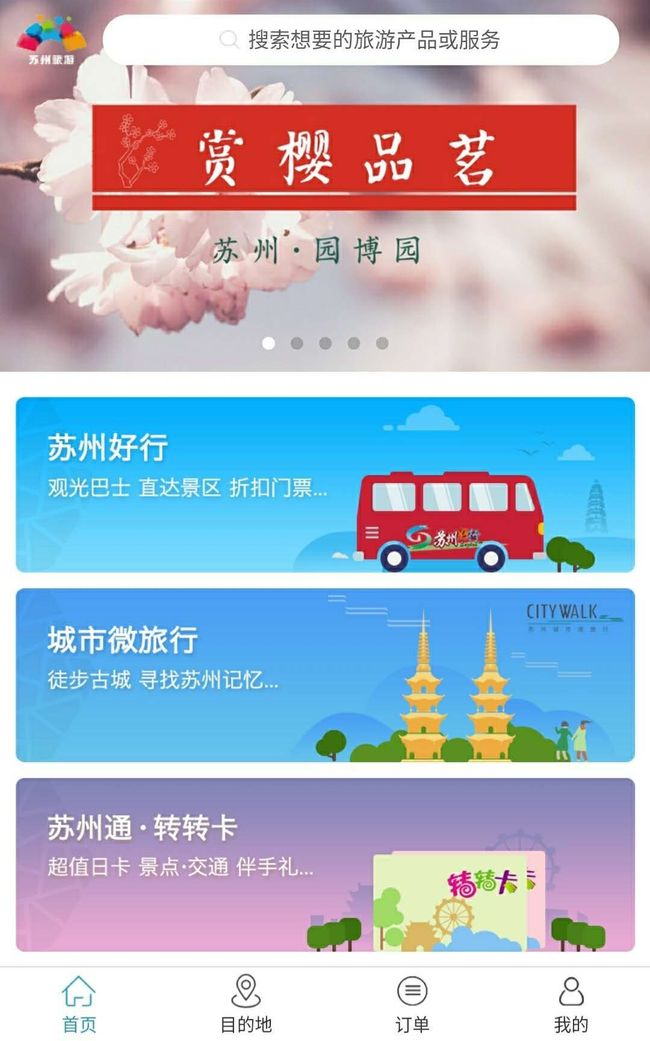Open the 苏州好行 sightseeing bus card
The width and height of the screenshot is (650, 1041).
click(325, 485)
